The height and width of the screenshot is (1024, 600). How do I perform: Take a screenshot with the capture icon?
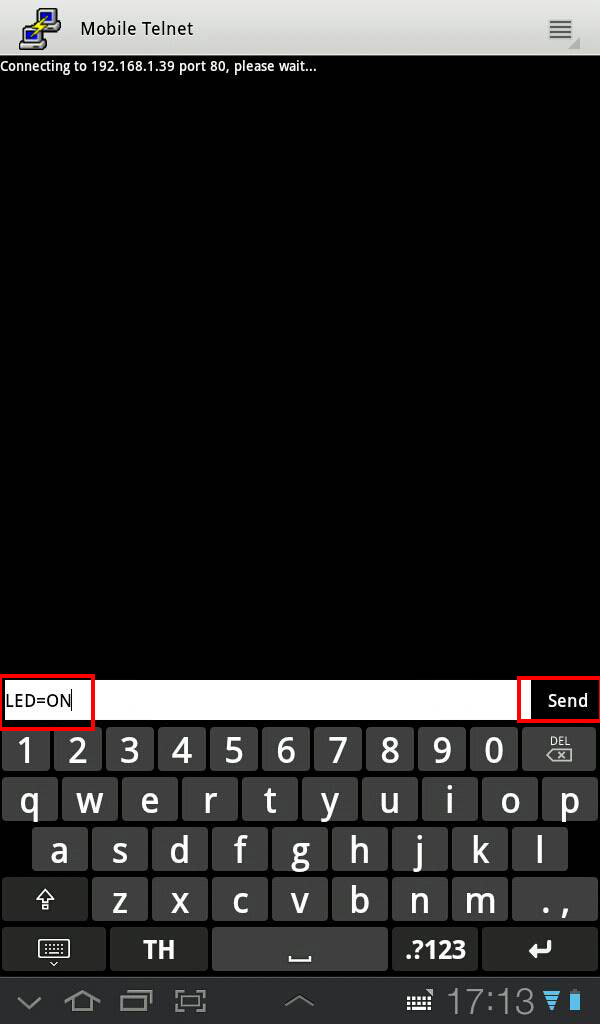click(190, 1000)
